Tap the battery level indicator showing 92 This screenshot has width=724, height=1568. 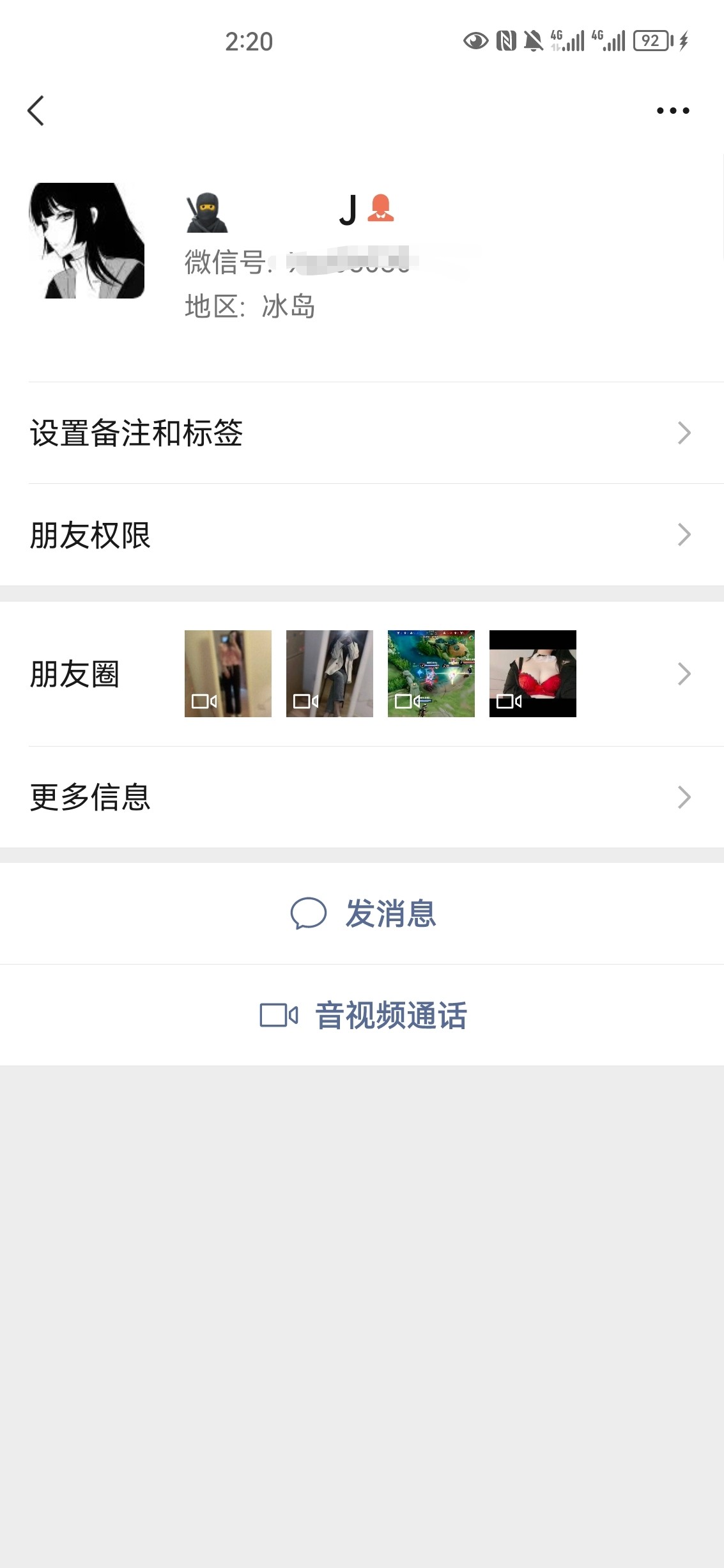pyautogui.click(x=650, y=40)
